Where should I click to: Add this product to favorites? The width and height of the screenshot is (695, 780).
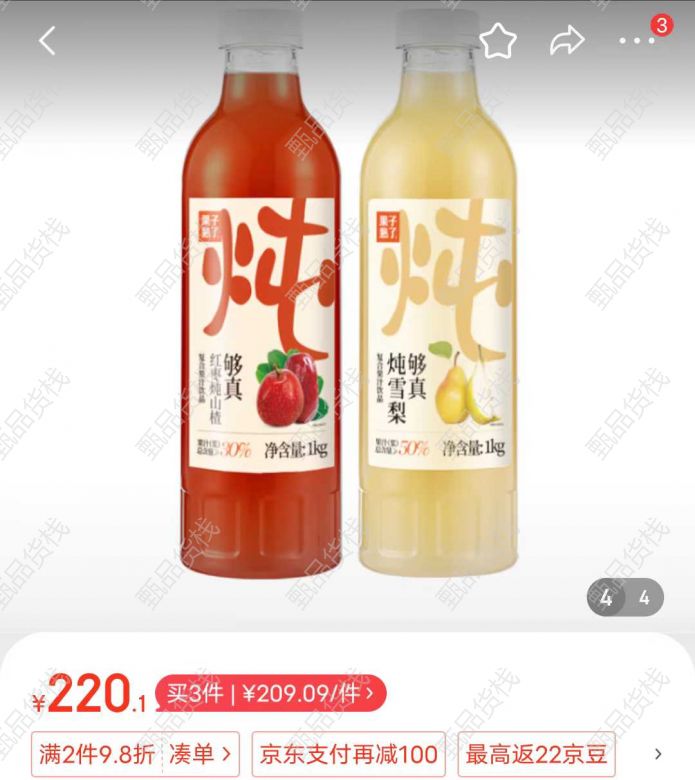[497, 41]
